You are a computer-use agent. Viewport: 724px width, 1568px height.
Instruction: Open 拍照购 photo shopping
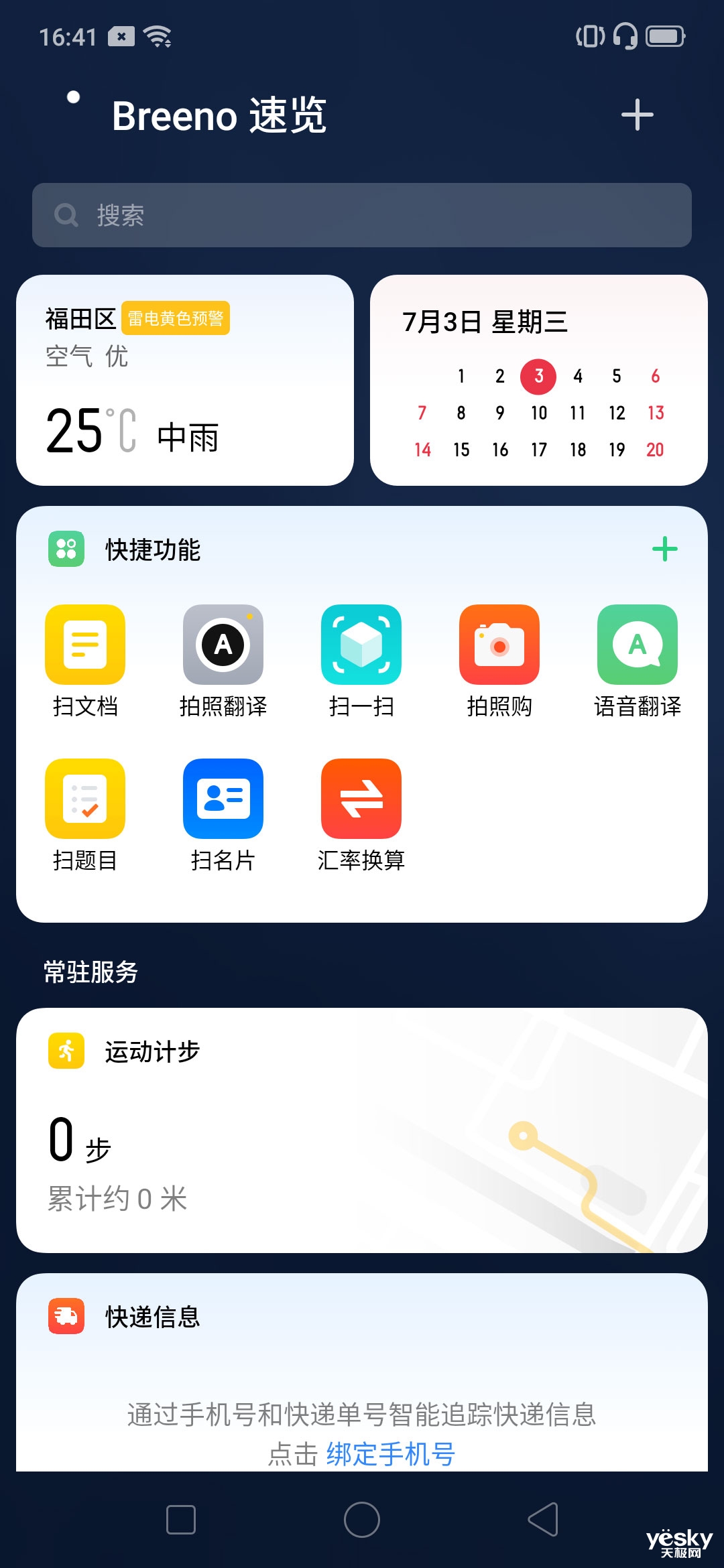(x=499, y=661)
